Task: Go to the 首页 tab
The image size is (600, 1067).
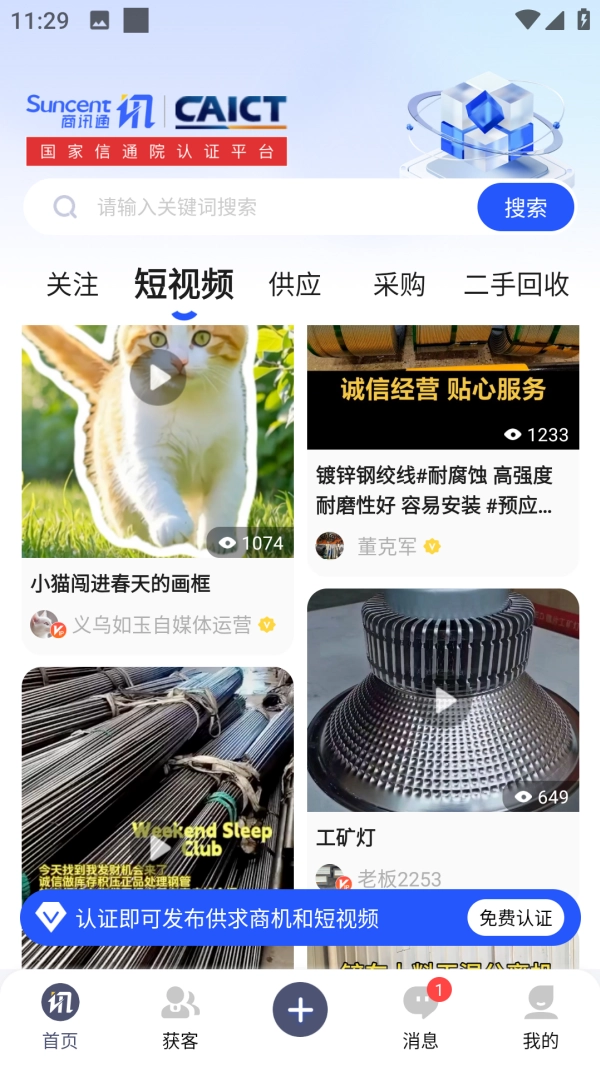Action: click(60, 1017)
